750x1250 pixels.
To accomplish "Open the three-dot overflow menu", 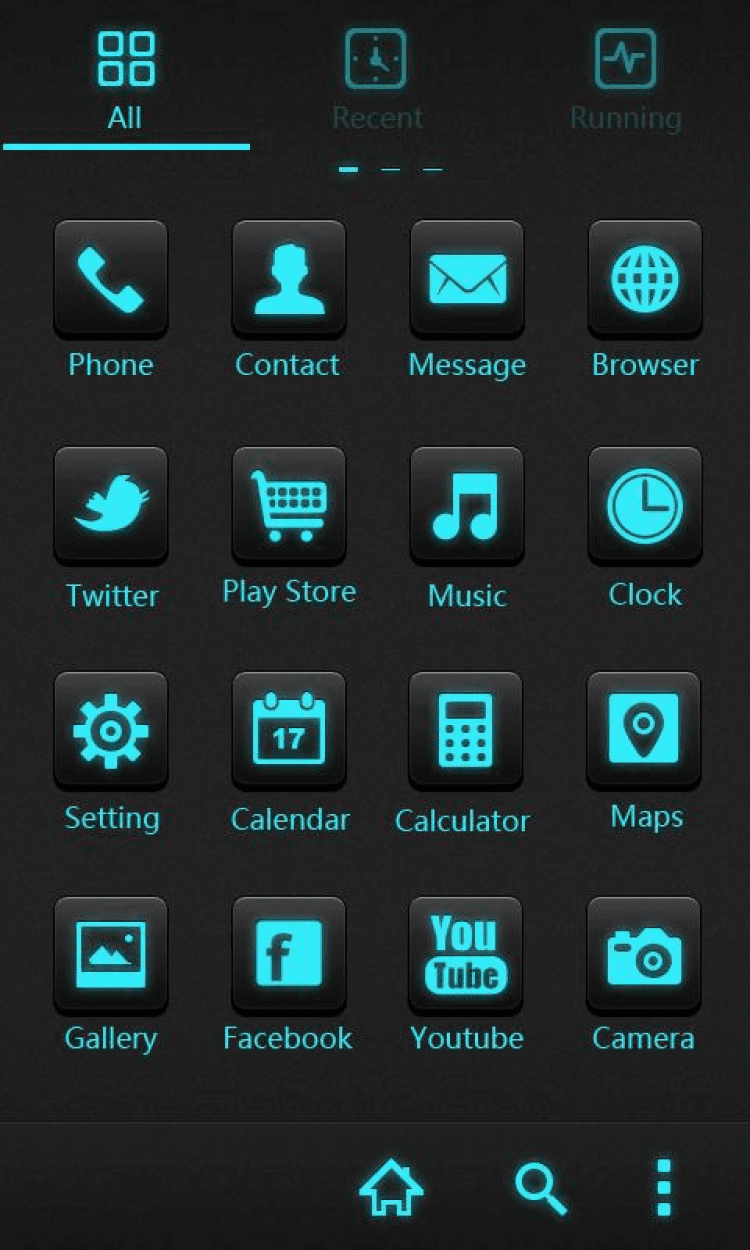I will (x=663, y=1188).
